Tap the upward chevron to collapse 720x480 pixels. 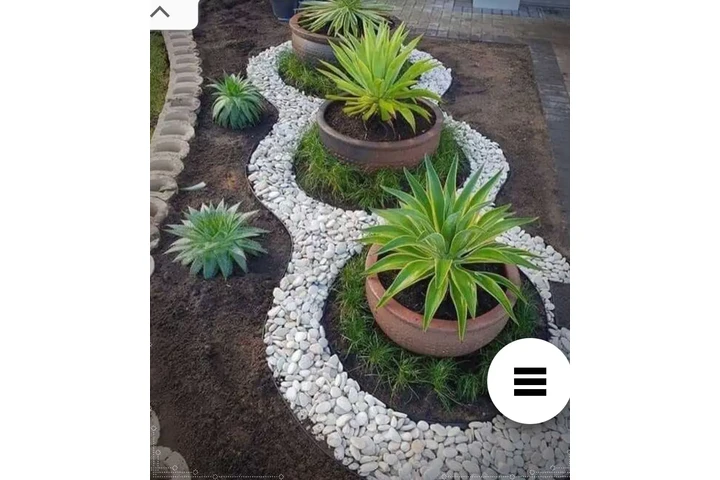(x=160, y=12)
